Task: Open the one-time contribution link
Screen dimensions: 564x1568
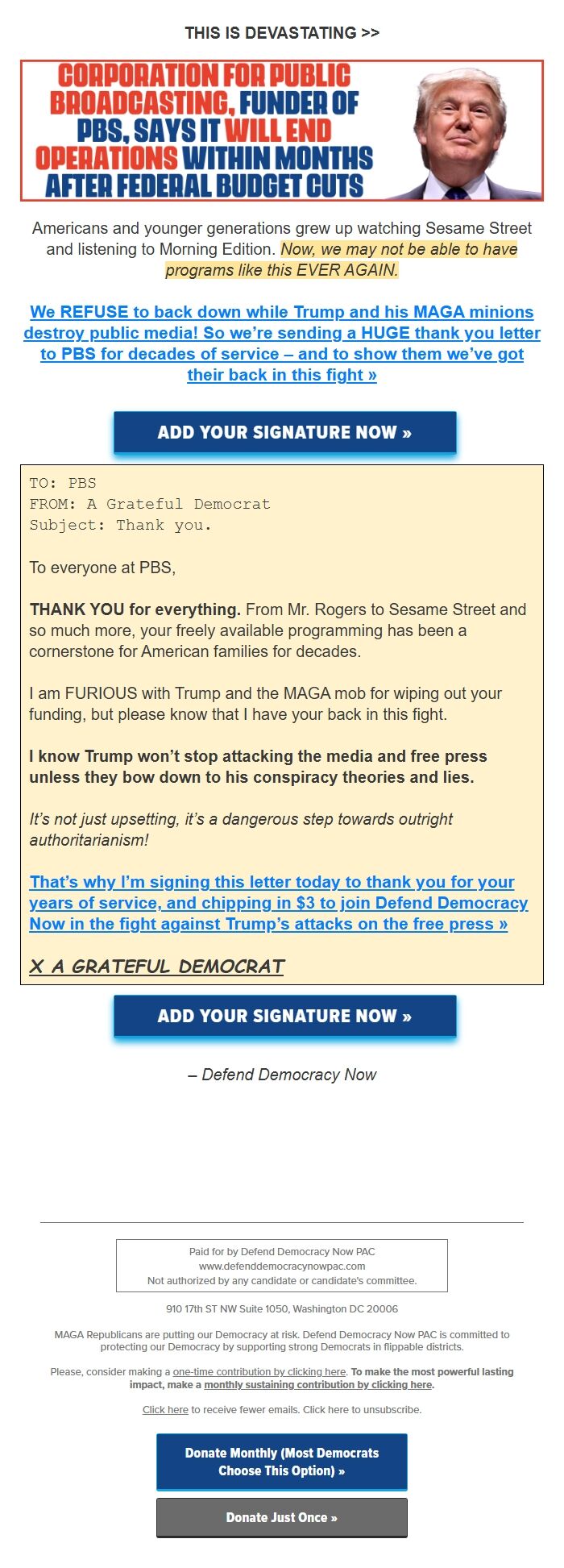Action: tap(259, 1371)
